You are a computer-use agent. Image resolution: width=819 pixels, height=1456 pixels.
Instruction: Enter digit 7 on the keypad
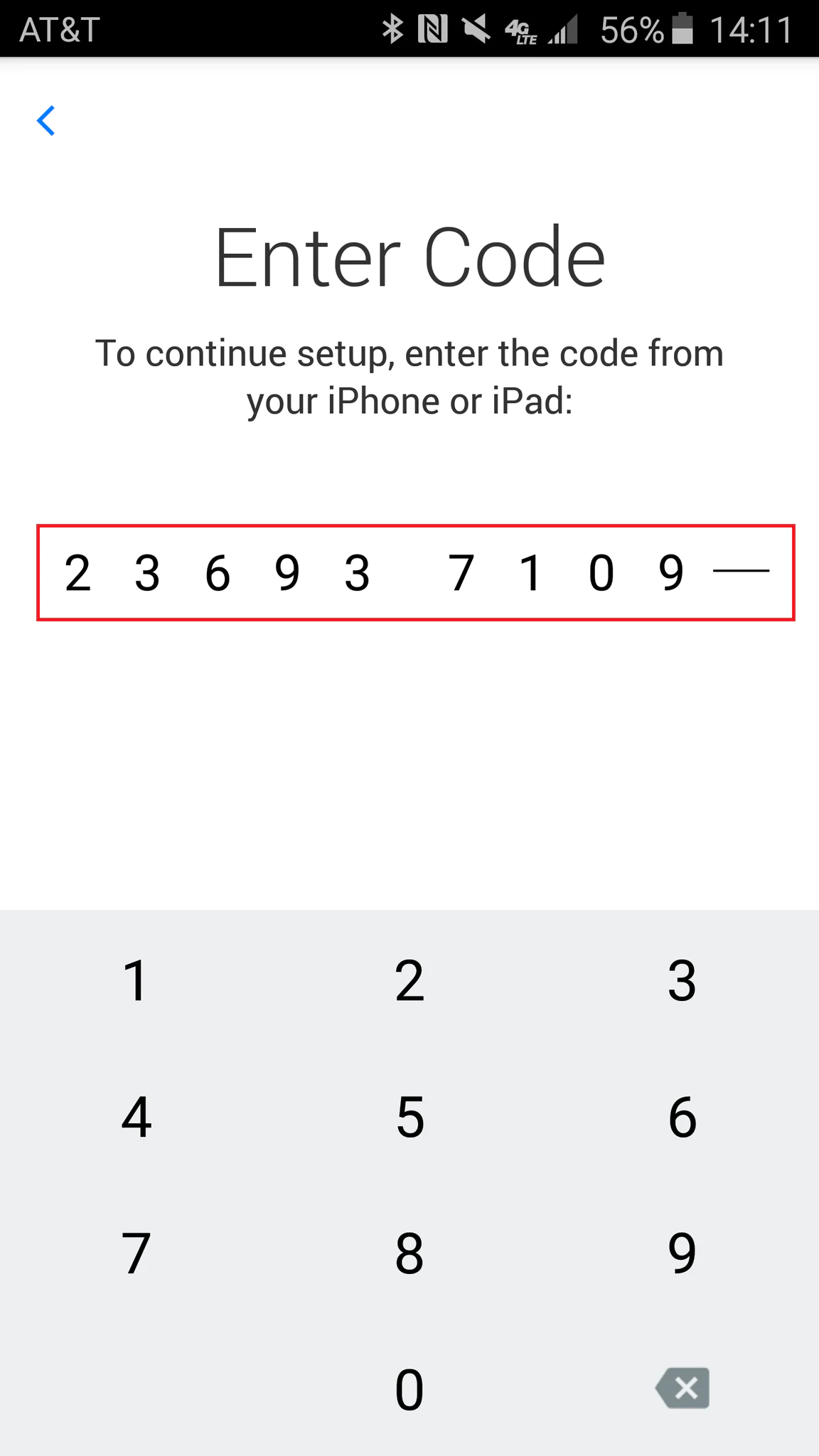136,1253
